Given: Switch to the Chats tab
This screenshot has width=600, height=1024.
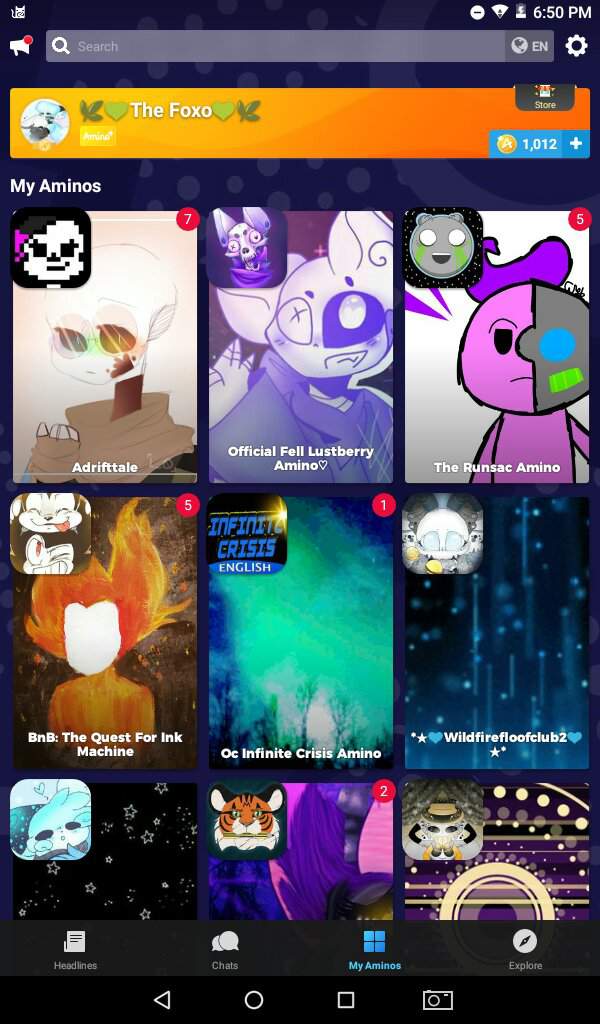Looking at the screenshot, I should tap(225, 949).
